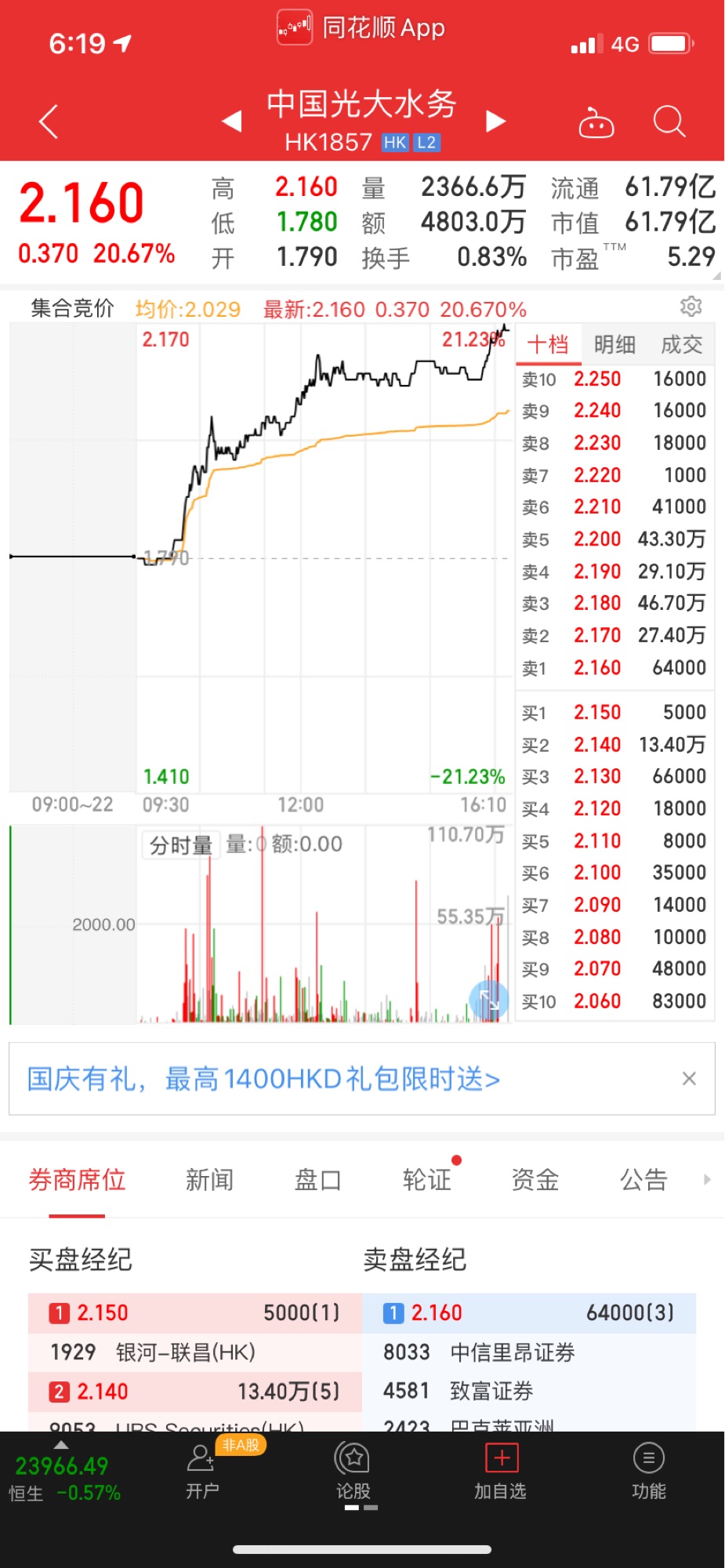Dismiss the 国庆有礼 banner
The height and width of the screenshot is (1568, 725).
click(x=689, y=1079)
